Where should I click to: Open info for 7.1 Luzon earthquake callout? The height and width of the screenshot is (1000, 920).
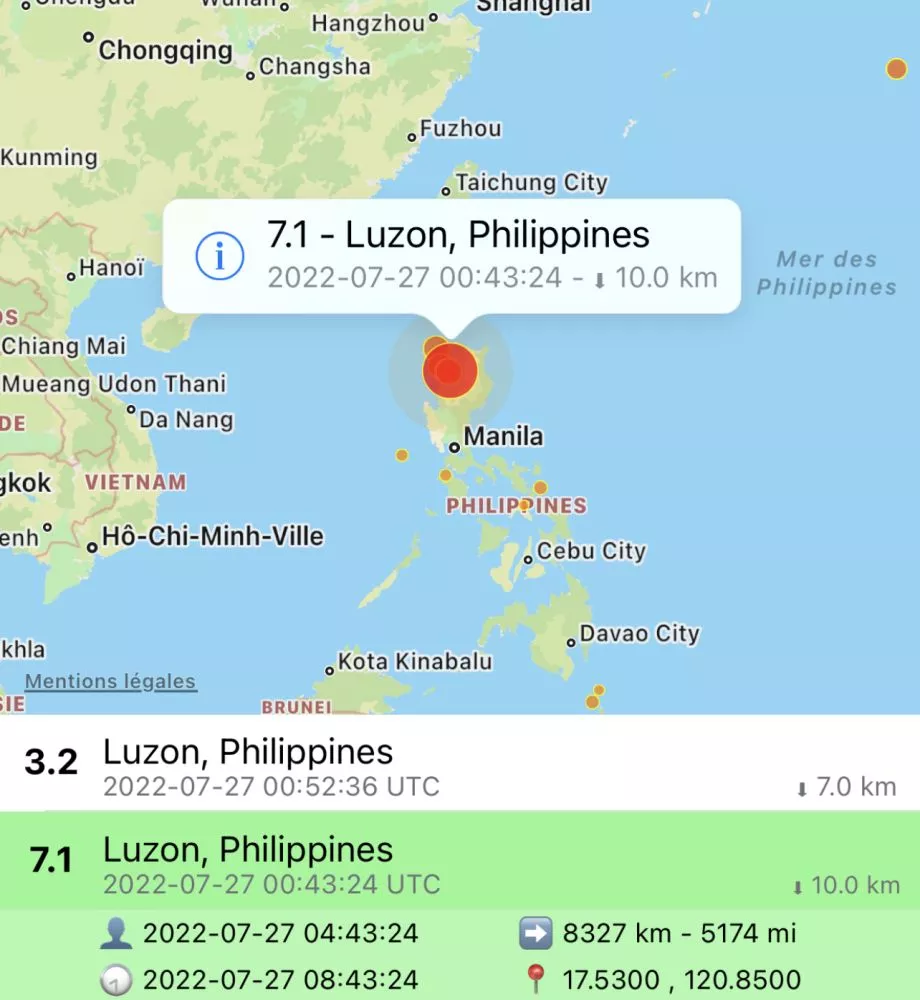click(x=219, y=256)
